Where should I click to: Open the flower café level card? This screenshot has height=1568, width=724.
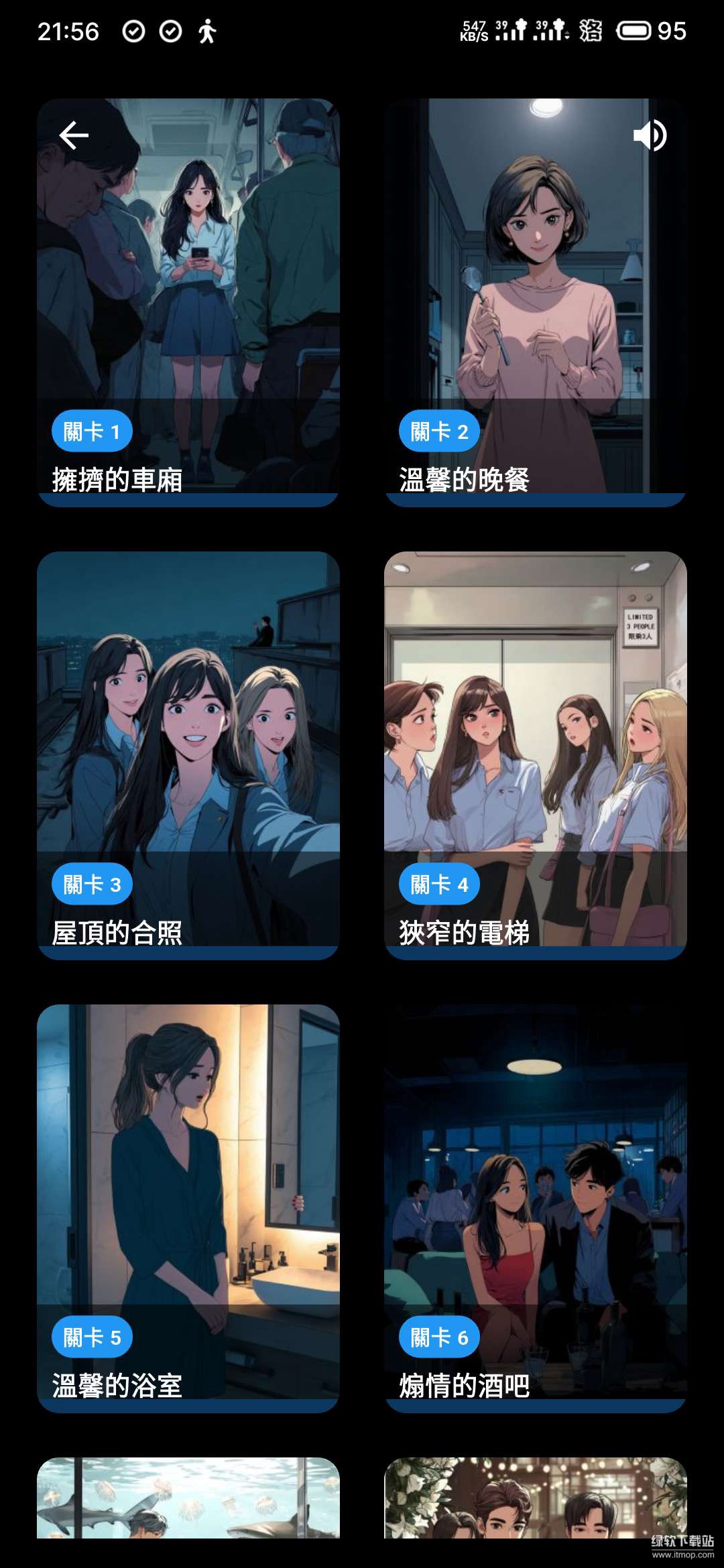click(x=535, y=1498)
